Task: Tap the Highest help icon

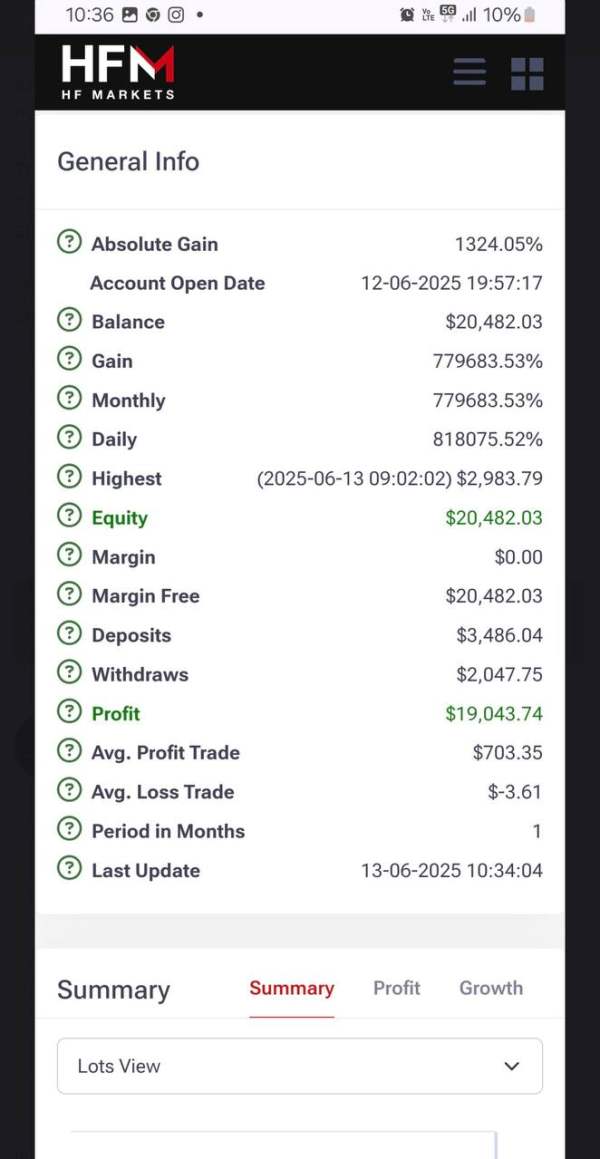Action: pos(69,478)
